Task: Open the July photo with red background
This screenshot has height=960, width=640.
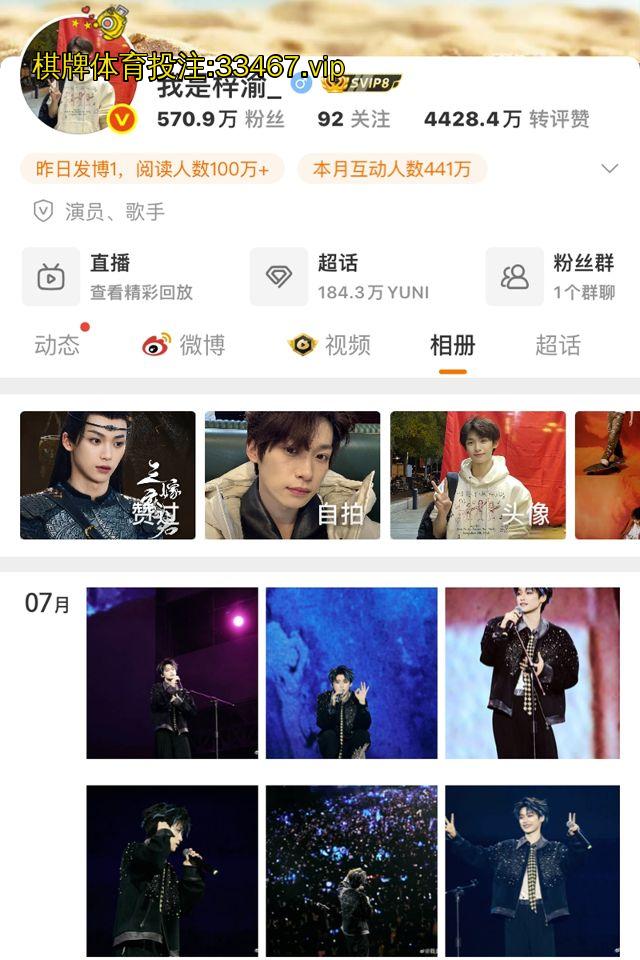Action: pyautogui.click(x=532, y=672)
